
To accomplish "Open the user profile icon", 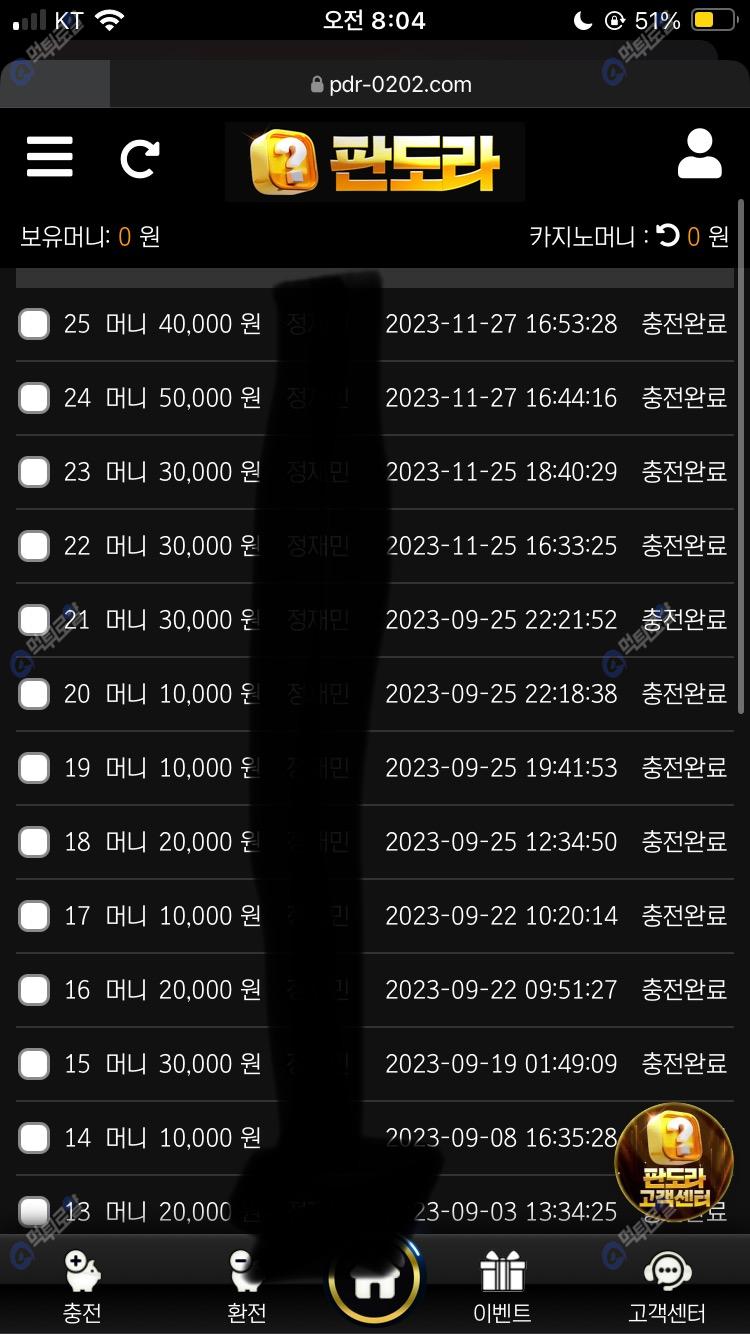I will tap(699, 155).
